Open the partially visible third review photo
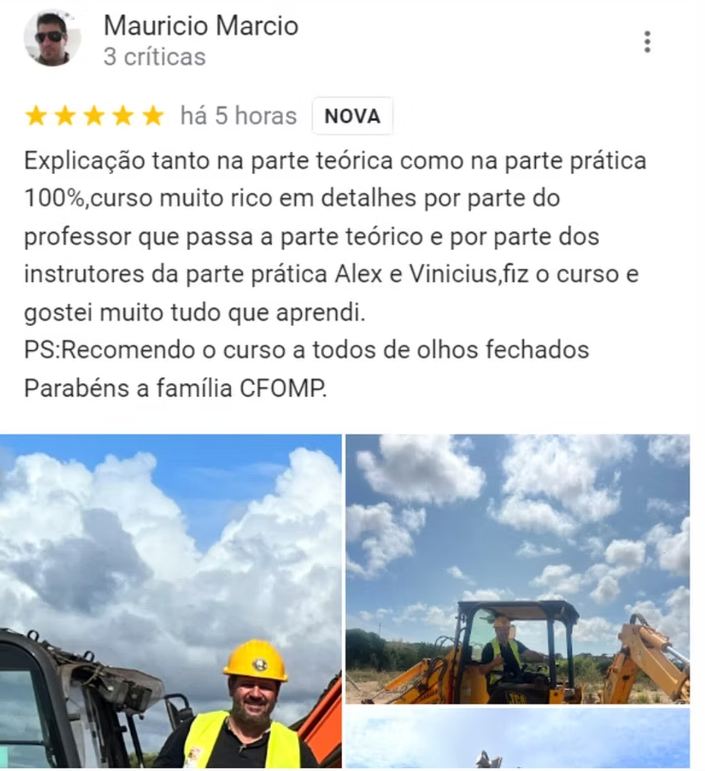The height and width of the screenshot is (771, 705). (517, 740)
